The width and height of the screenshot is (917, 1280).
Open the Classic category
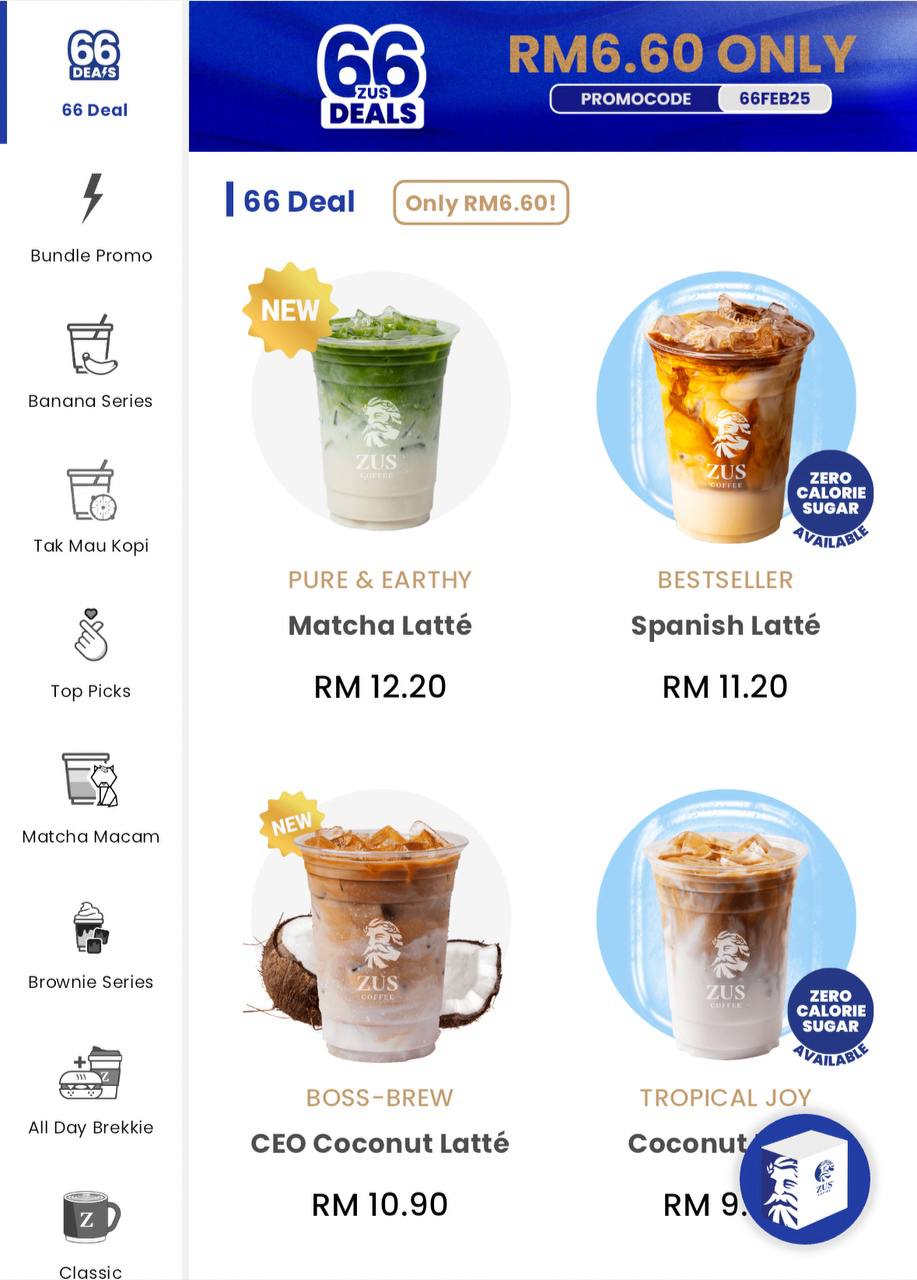pyautogui.click(x=91, y=1230)
